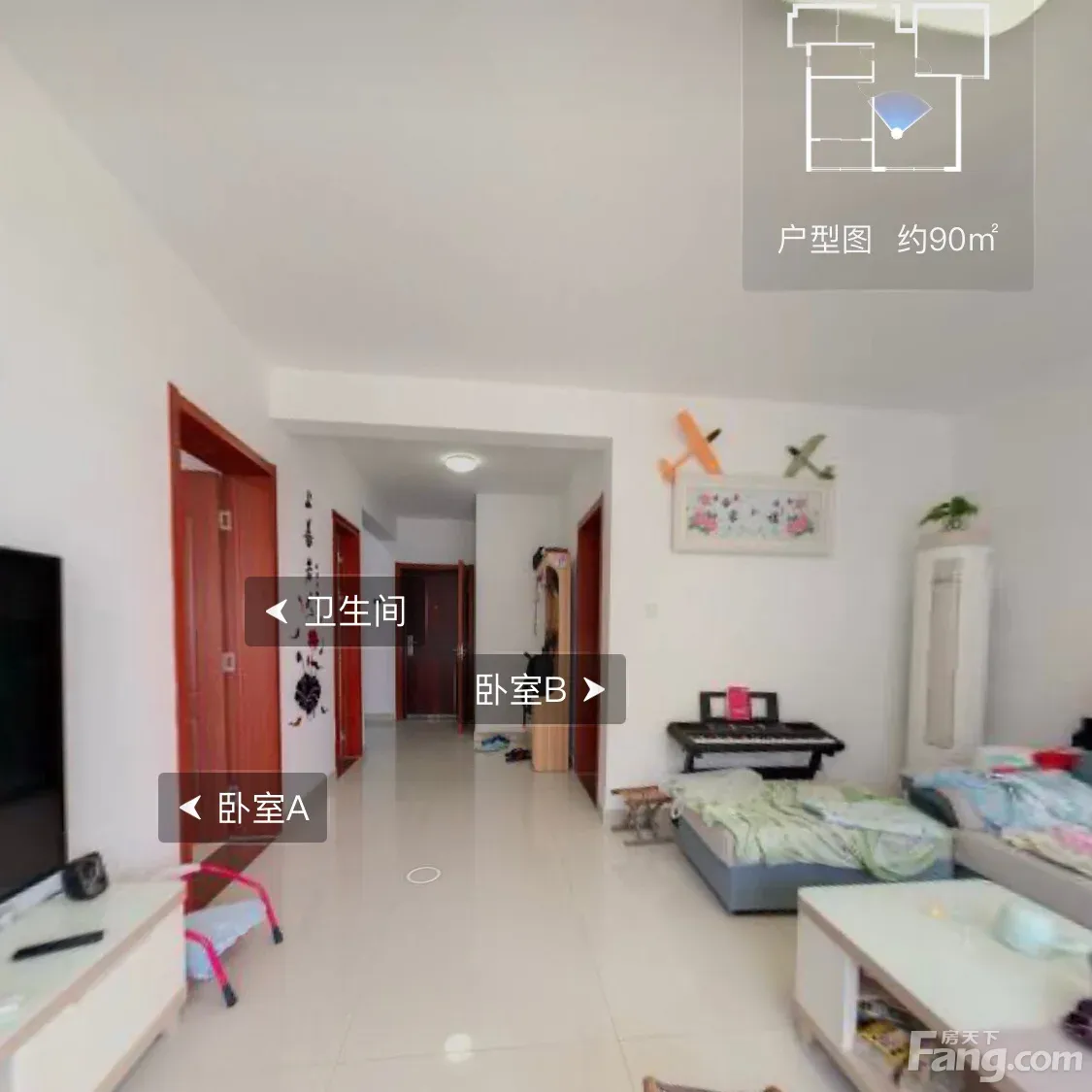The height and width of the screenshot is (1092, 1092).
Task: Move to the floor circle marker ahead
Action: point(423,875)
